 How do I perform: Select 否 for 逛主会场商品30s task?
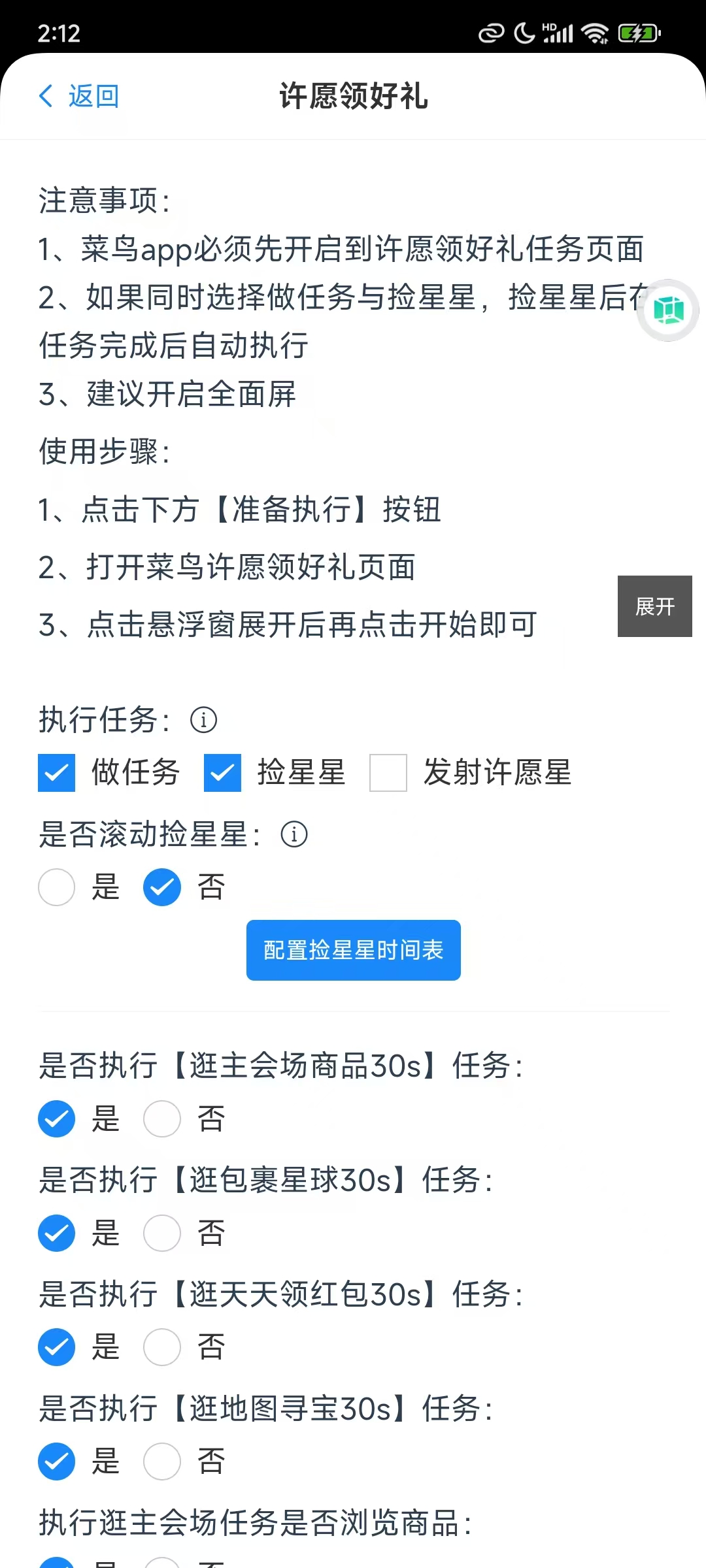162,1119
